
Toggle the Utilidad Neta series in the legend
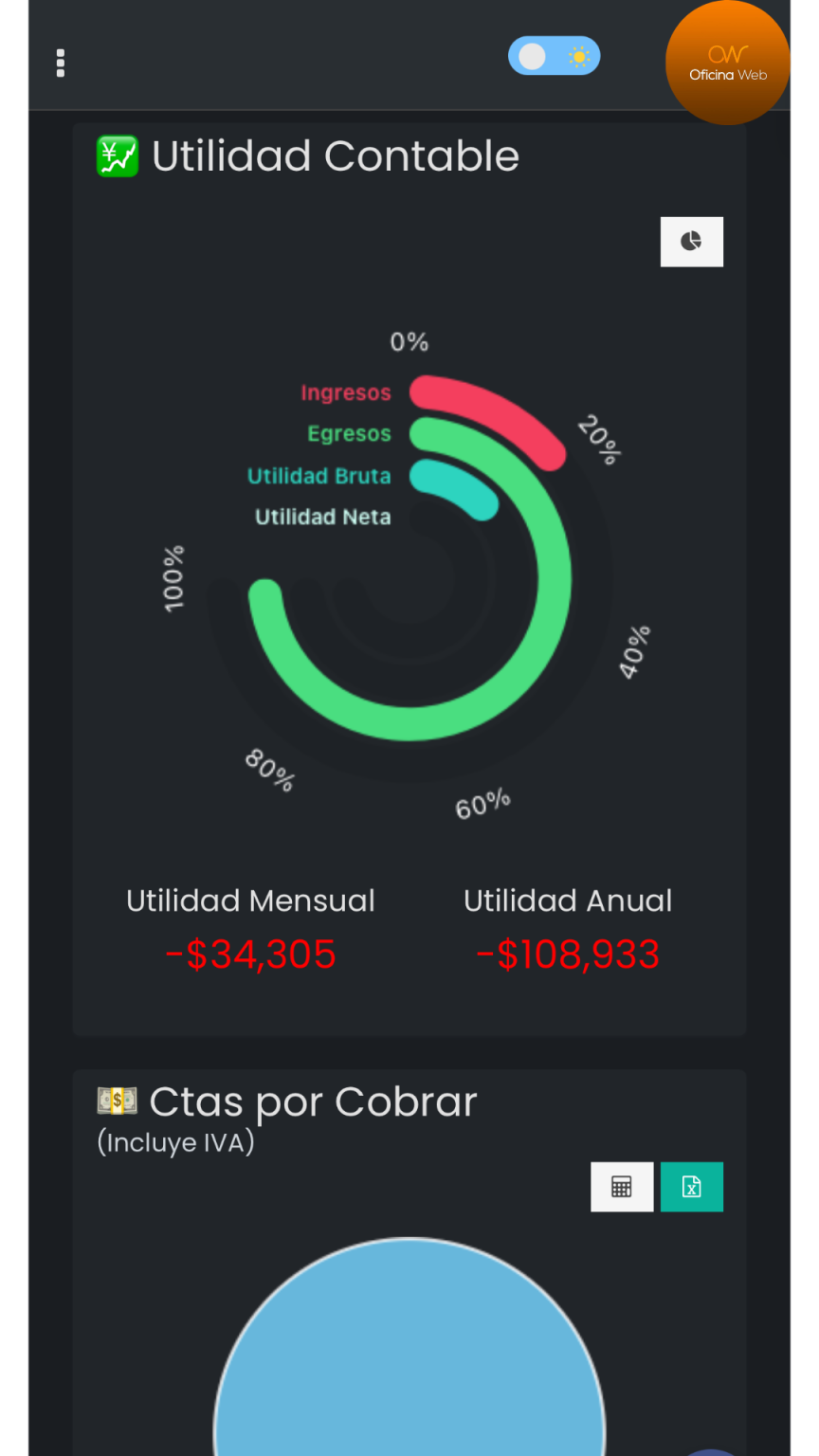(322, 517)
